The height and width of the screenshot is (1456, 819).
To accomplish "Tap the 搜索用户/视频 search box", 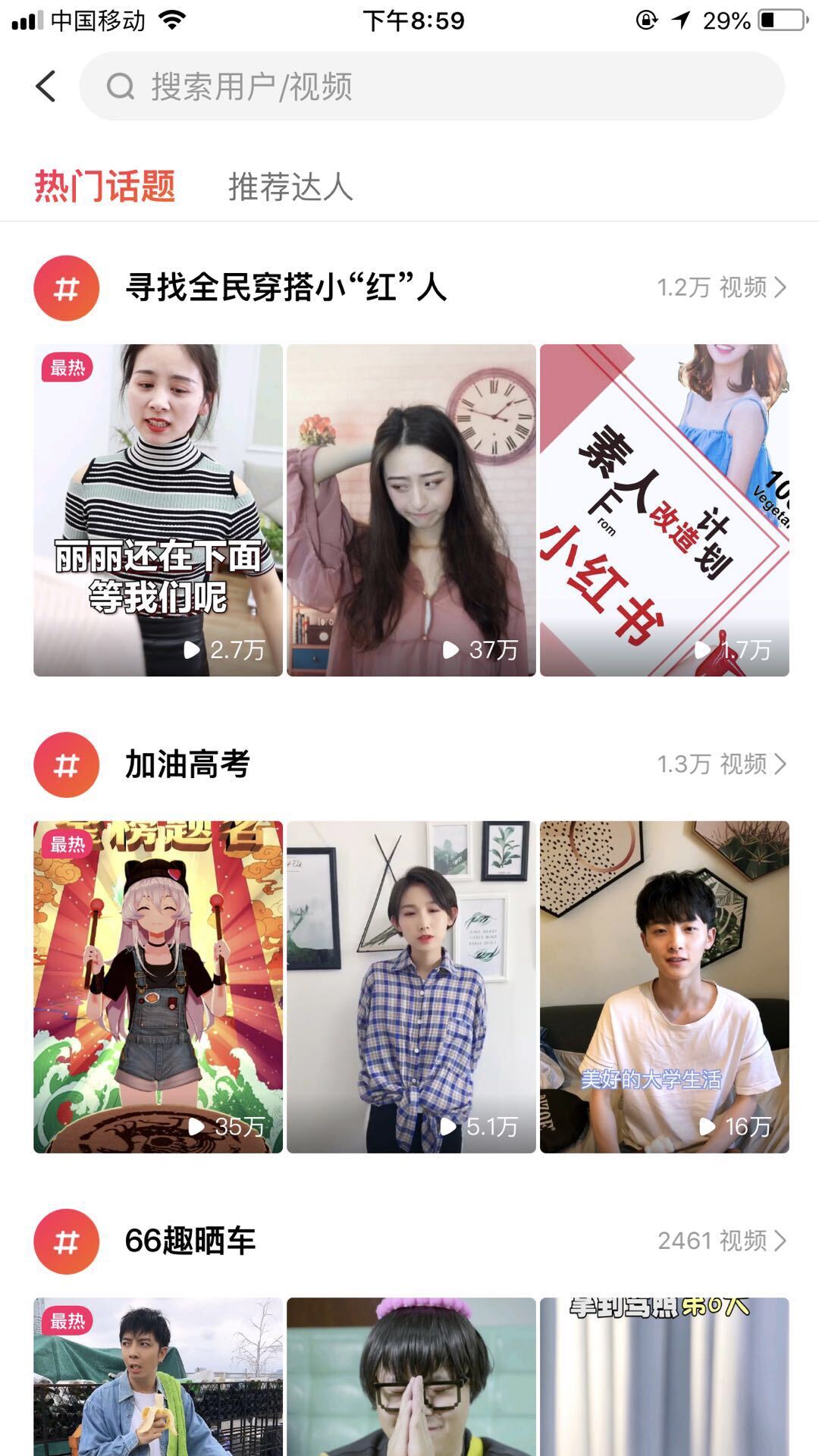I will pyautogui.click(x=431, y=86).
